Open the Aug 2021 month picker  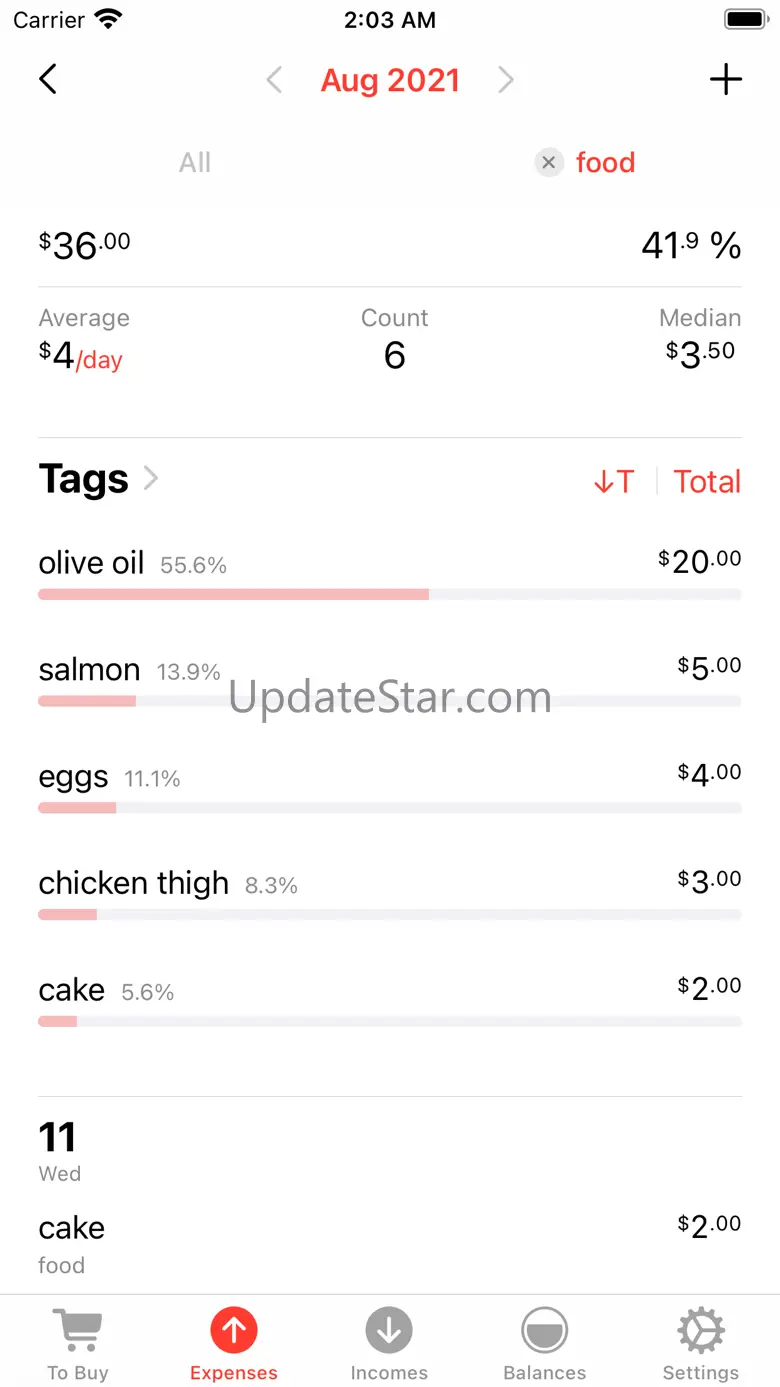click(390, 80)
